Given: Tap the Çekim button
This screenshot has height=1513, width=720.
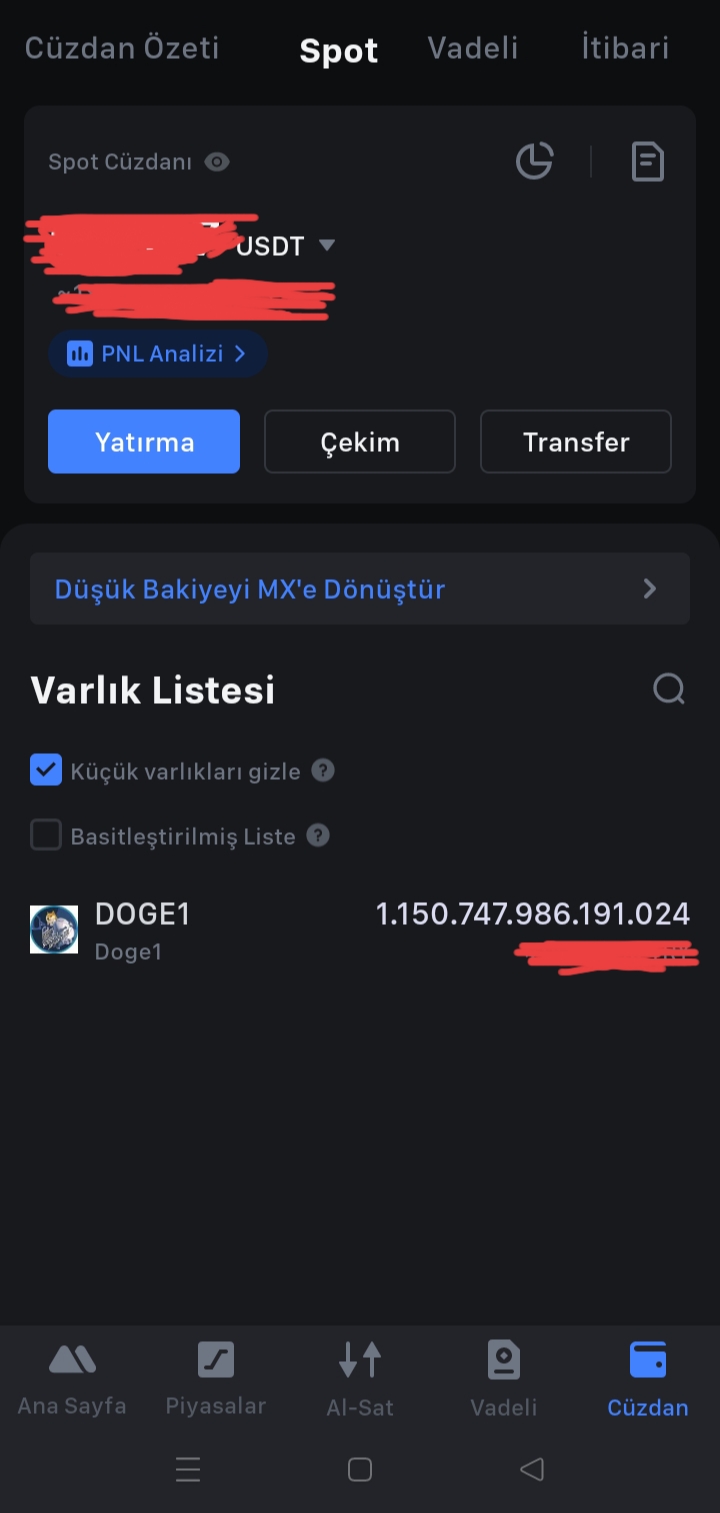Looking at the screenshot, I should pos(360,441).
